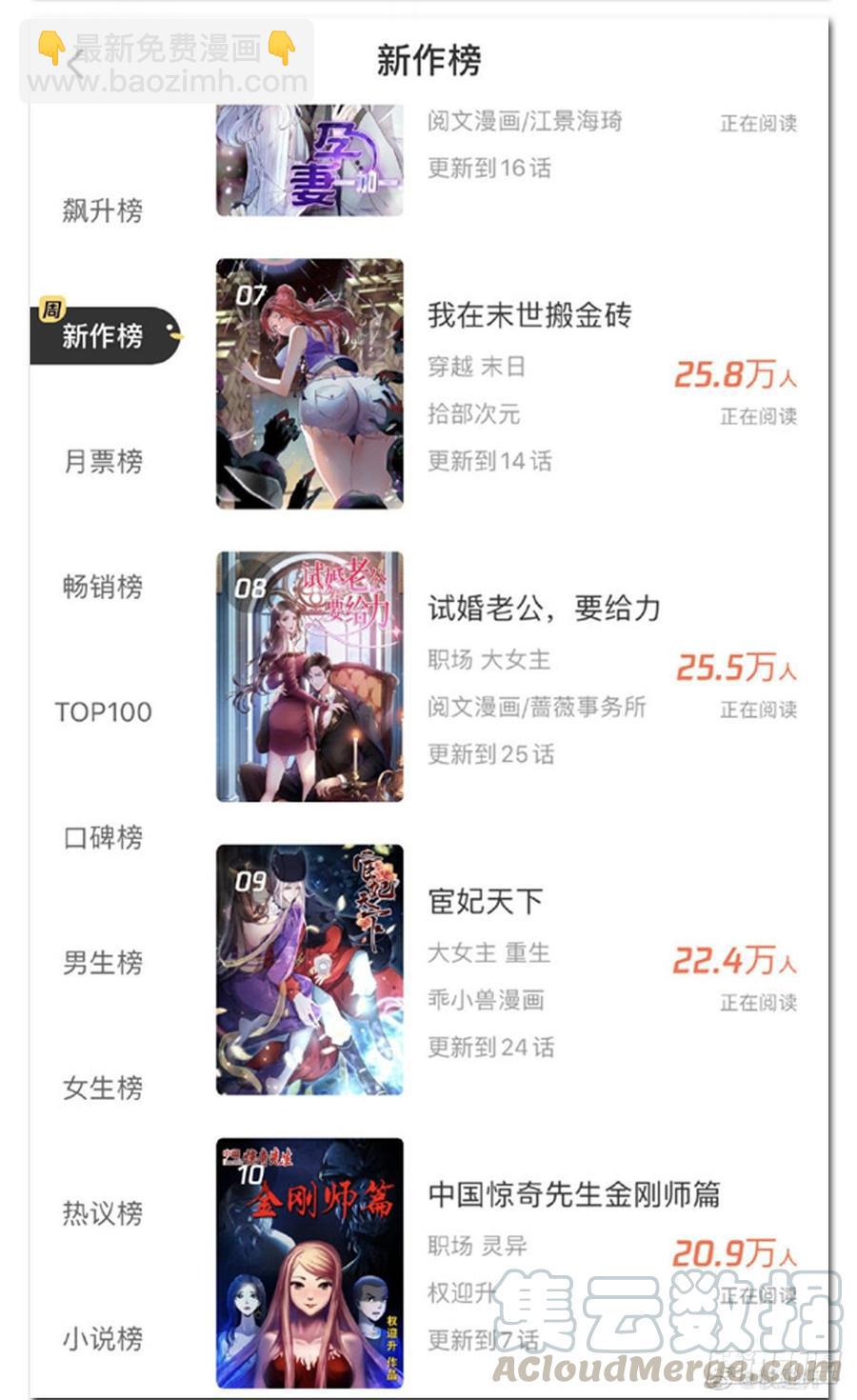This screenshot has width=857, height=1400.
Task: Open the comic 宦妃天下
Action: click(486, 901)
